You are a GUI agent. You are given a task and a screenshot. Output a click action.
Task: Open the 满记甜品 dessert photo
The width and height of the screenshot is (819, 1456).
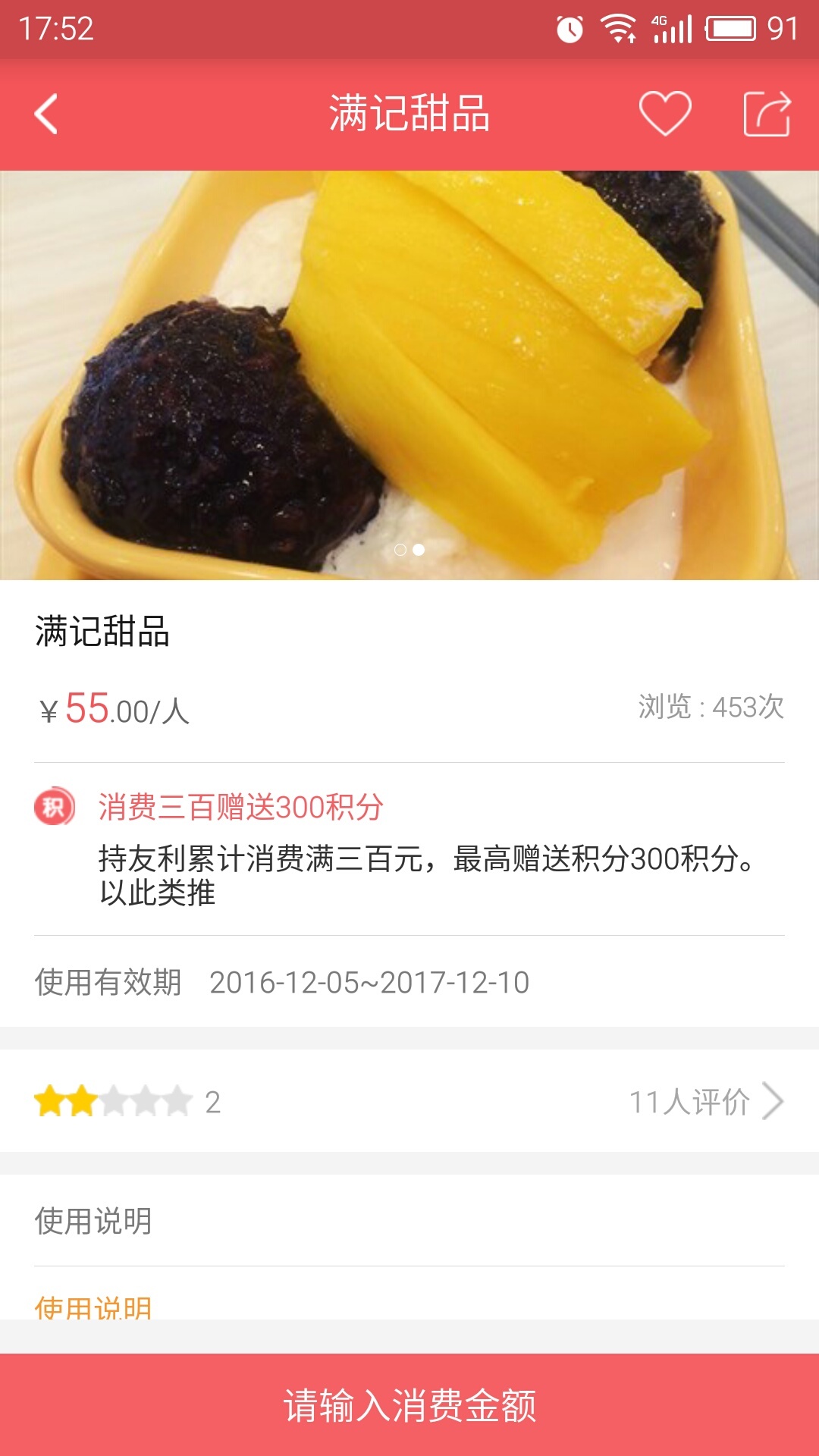(x=409, y=375)
